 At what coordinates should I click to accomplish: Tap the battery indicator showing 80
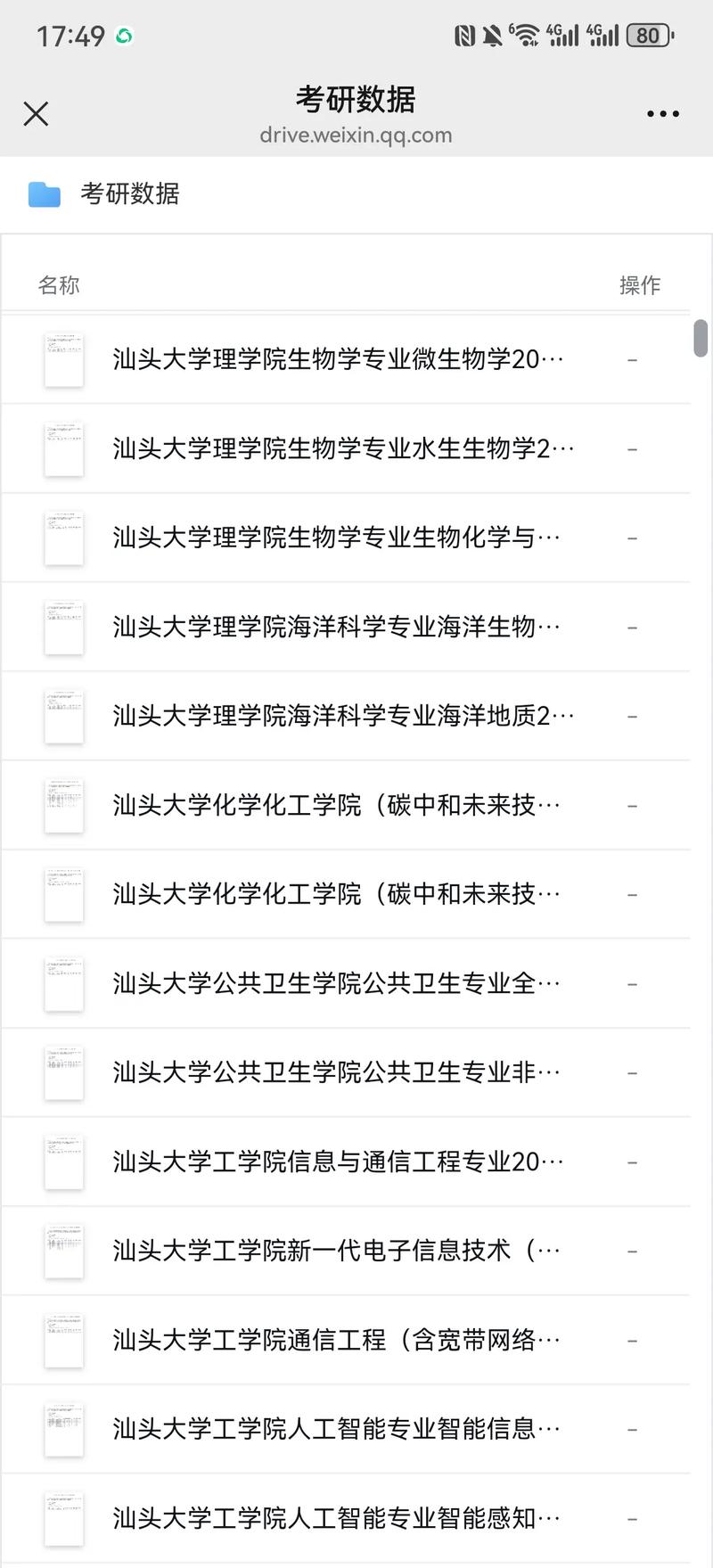pyautogui.click(x=648, y=34)
